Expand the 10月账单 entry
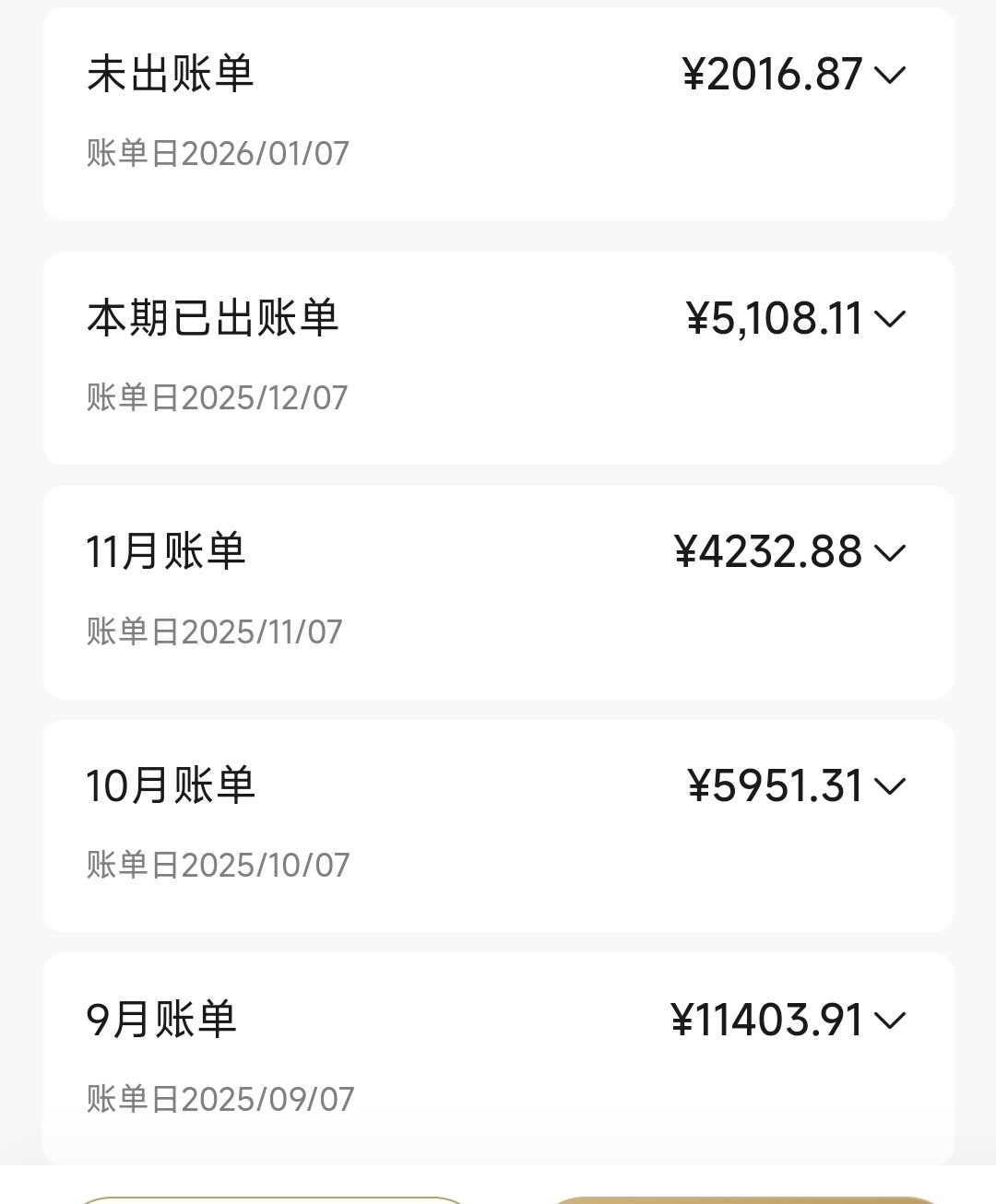The height and width of the screenshot is (1204, 996). coord(890,786)
